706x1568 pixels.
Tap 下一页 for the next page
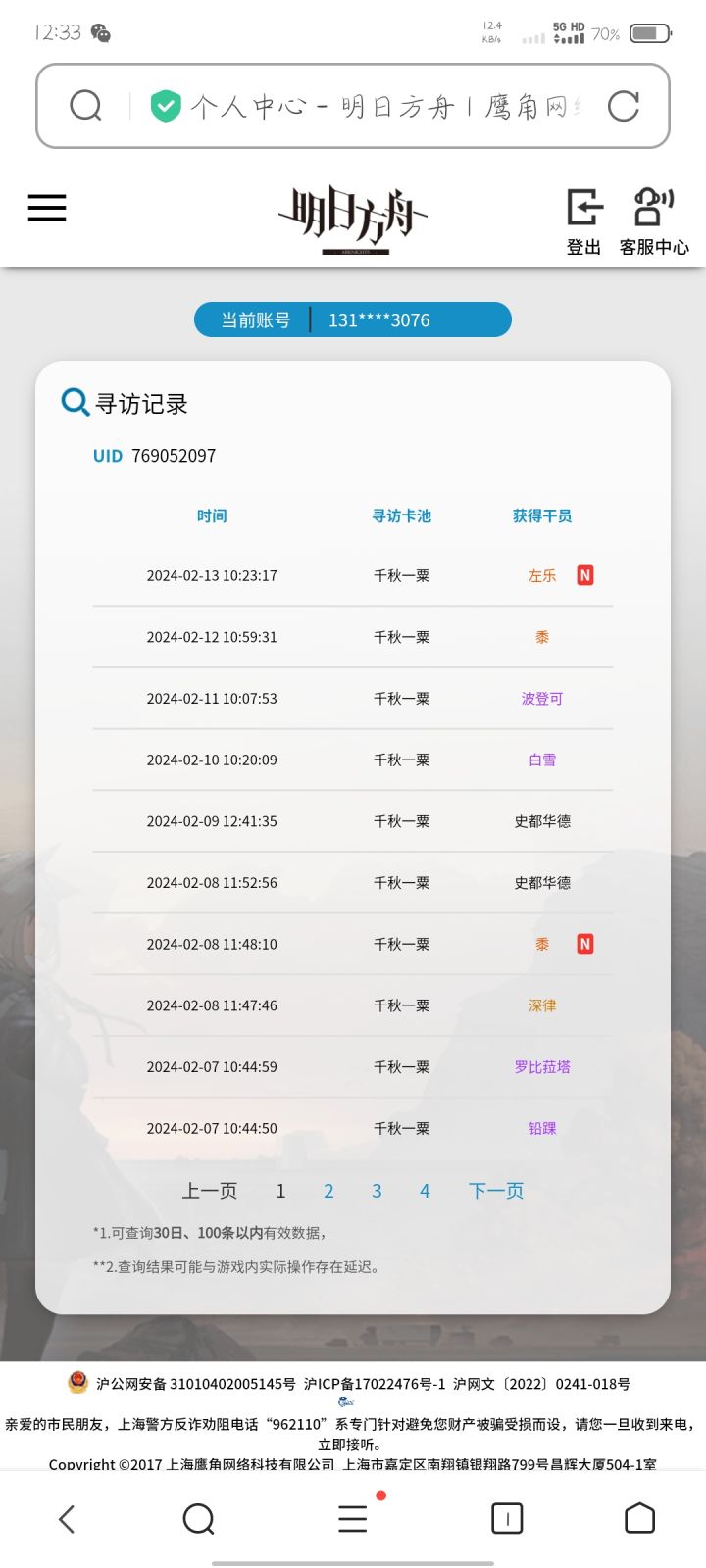[496, 1191]
